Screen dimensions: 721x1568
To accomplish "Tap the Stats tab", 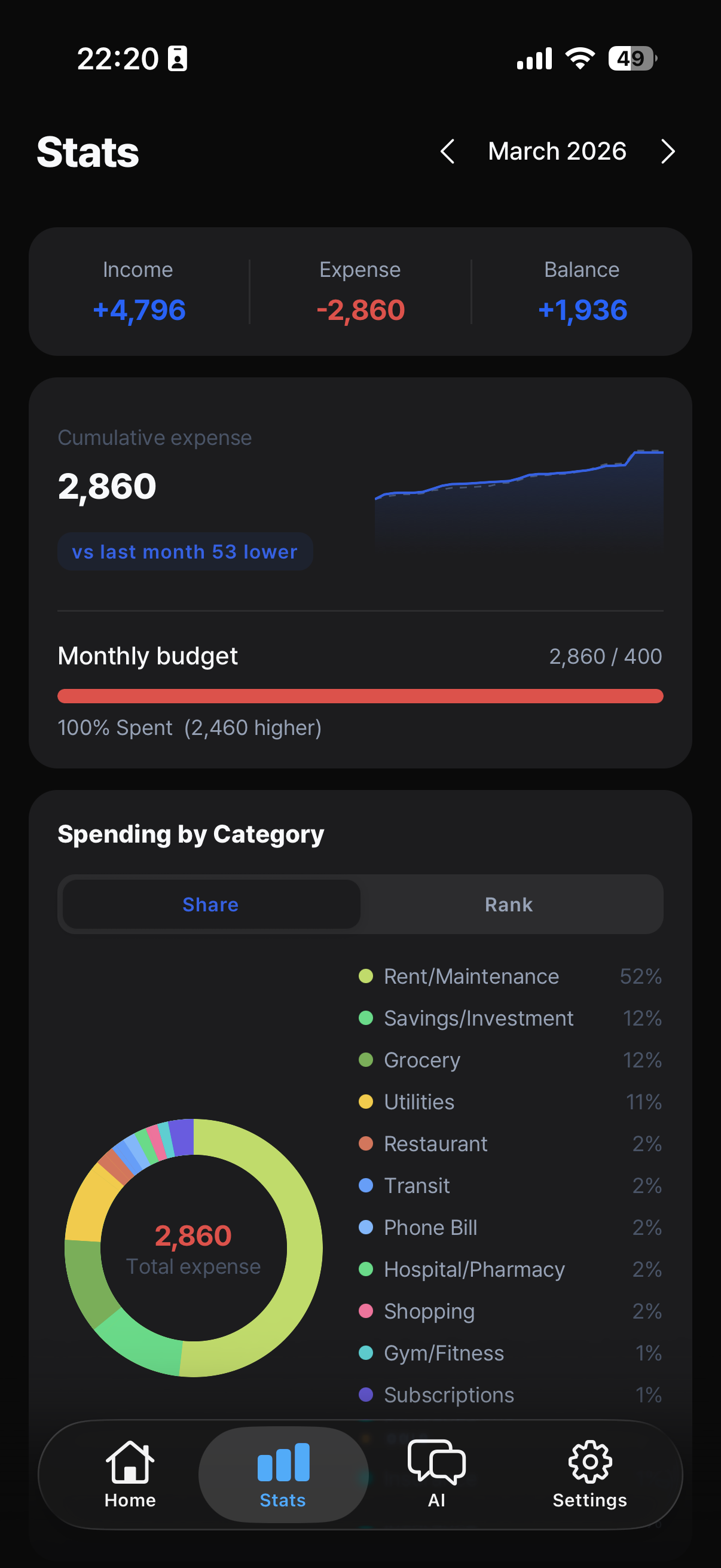I will click(x=283, y=1474).
